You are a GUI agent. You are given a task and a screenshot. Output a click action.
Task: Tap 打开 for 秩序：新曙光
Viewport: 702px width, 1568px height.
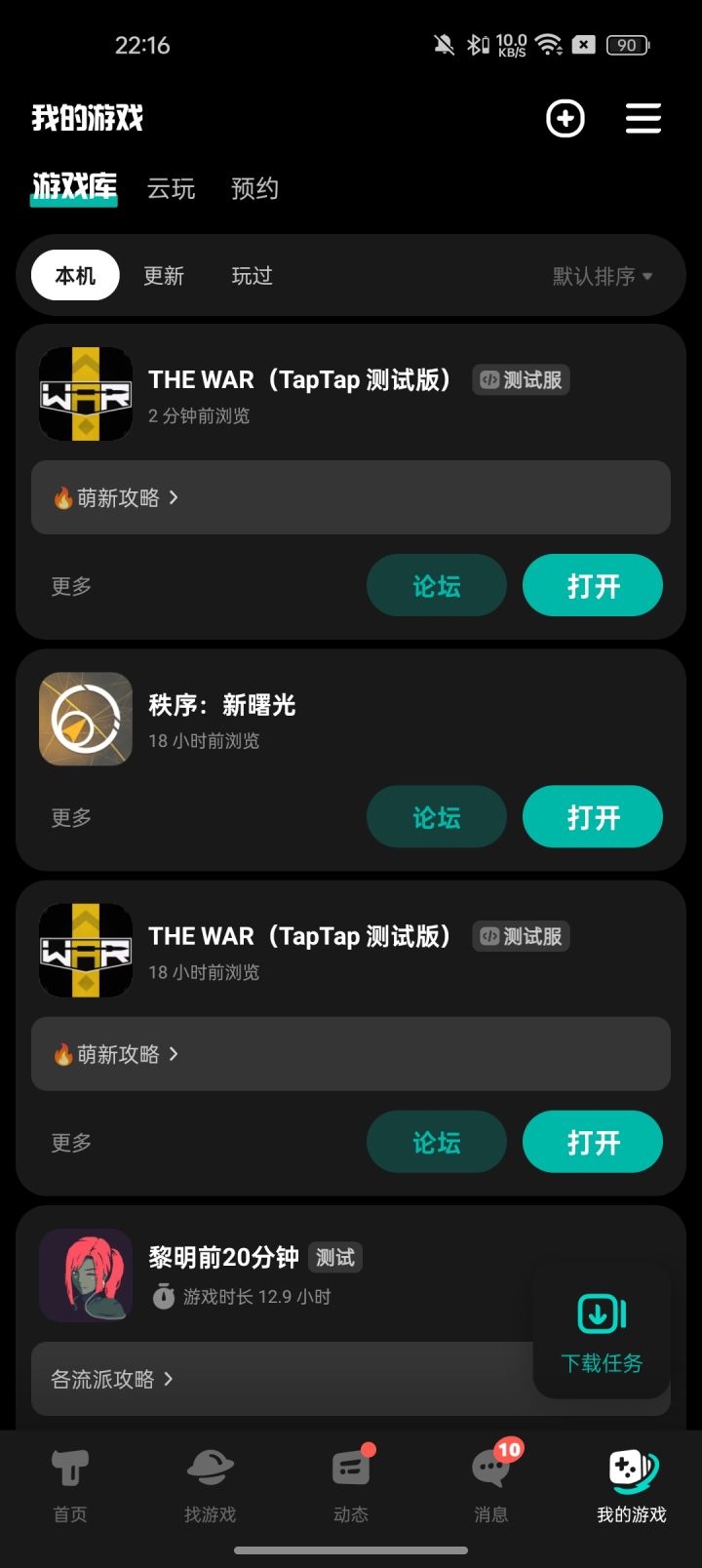[593, 817]
